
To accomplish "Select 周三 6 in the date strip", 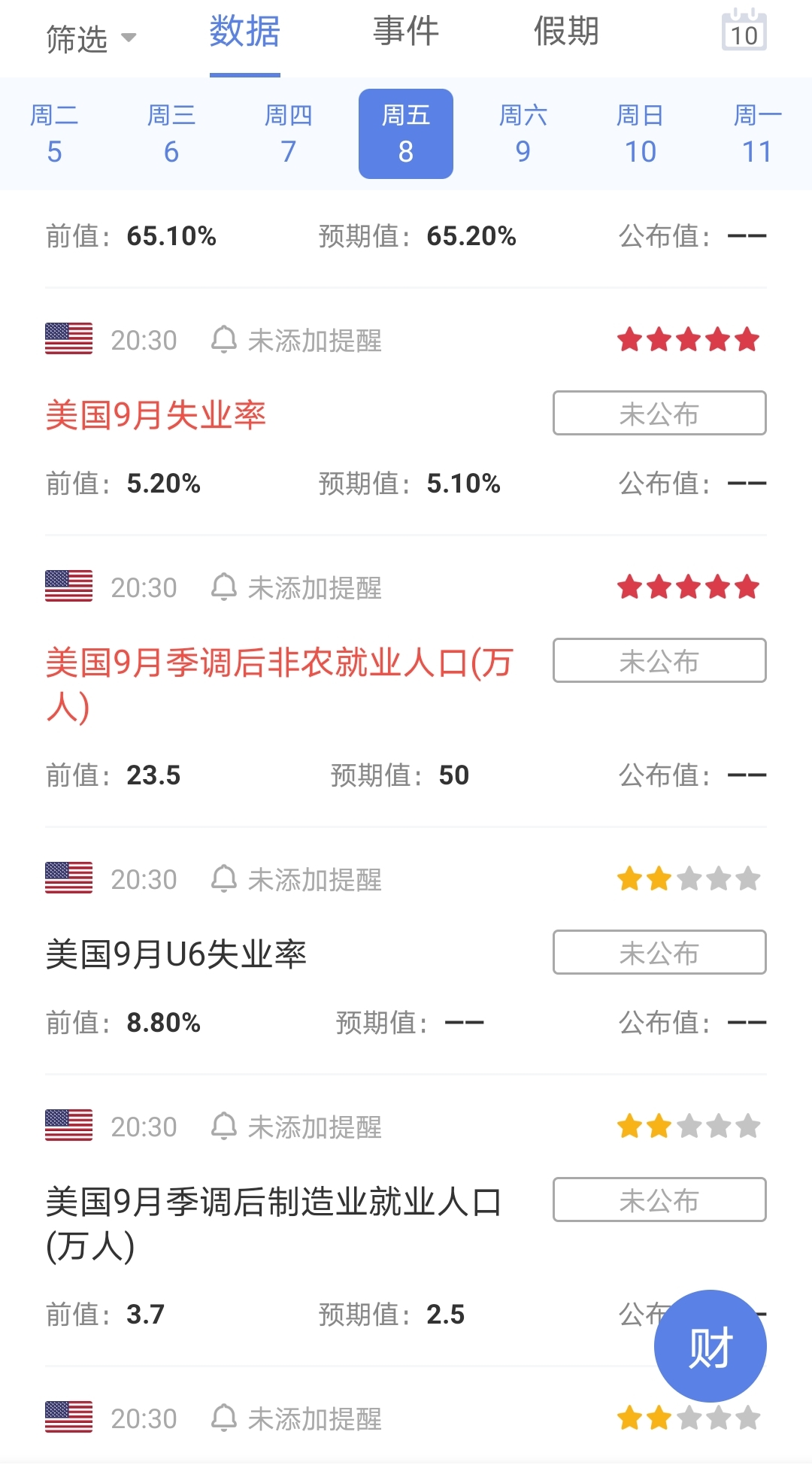I will [171, 134].
